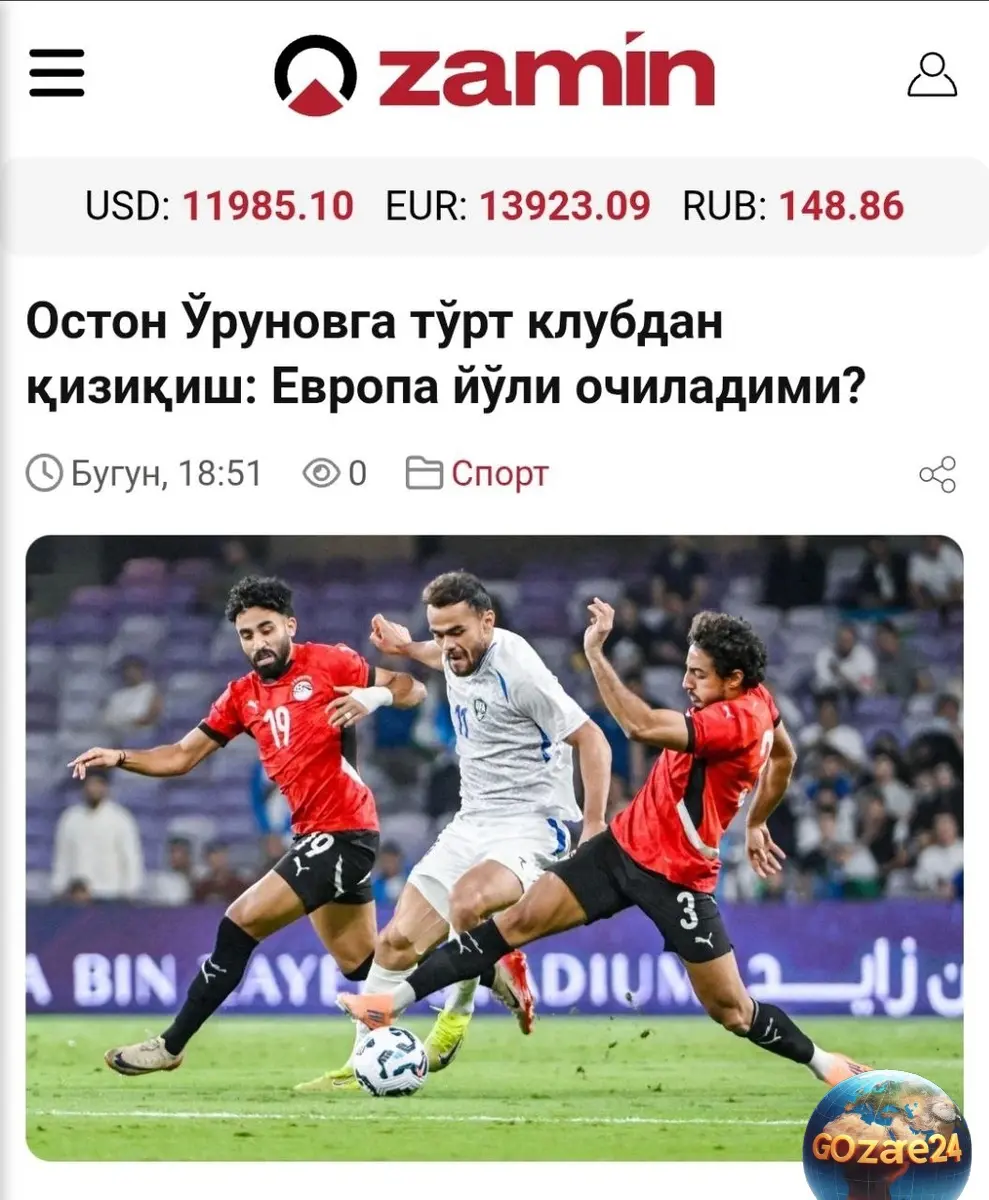Viewport: 989px width, 1200px height.
Task: Open the article's football match photo
Action: (x=494, y=846)
